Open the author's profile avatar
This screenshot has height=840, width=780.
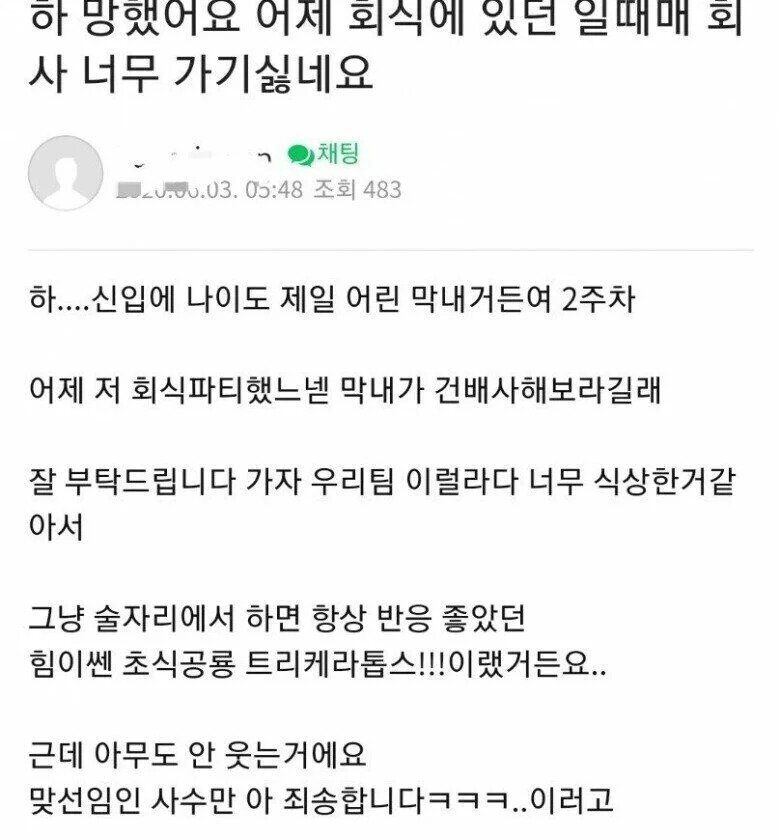[65, 173]
